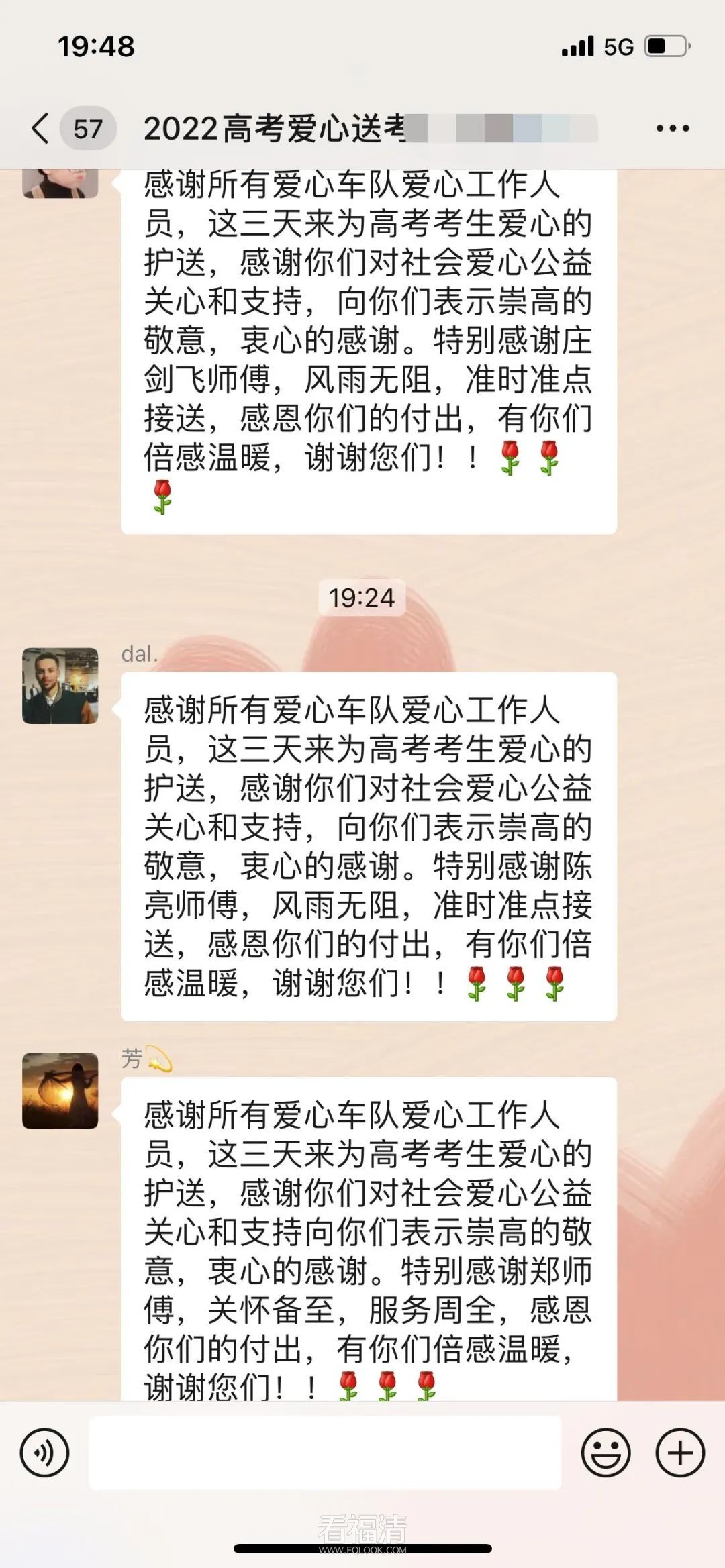Open the group chat options menu

click(673, 128)
